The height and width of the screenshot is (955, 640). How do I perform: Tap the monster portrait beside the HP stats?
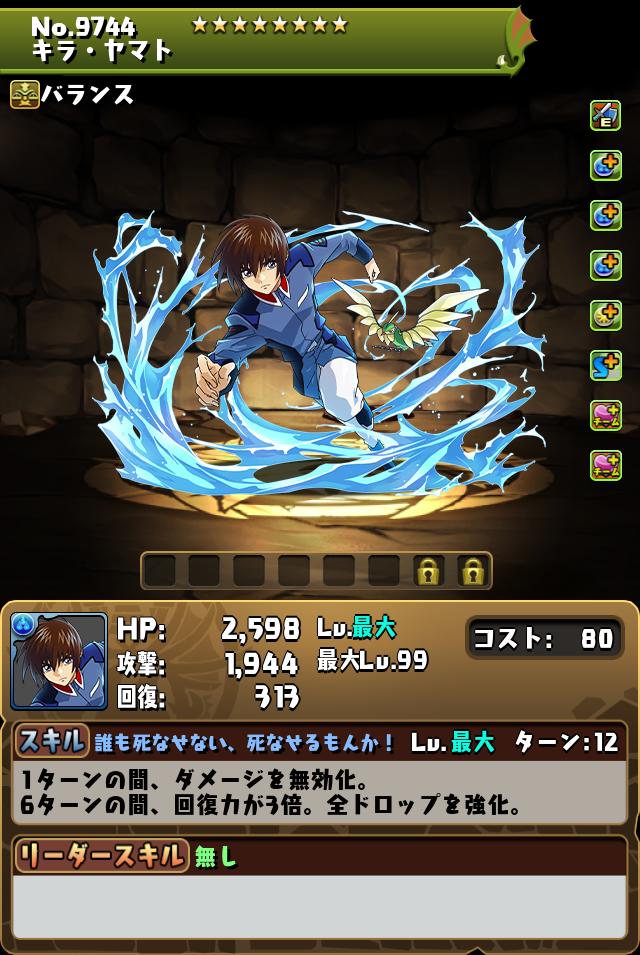(x=59, y=661)
